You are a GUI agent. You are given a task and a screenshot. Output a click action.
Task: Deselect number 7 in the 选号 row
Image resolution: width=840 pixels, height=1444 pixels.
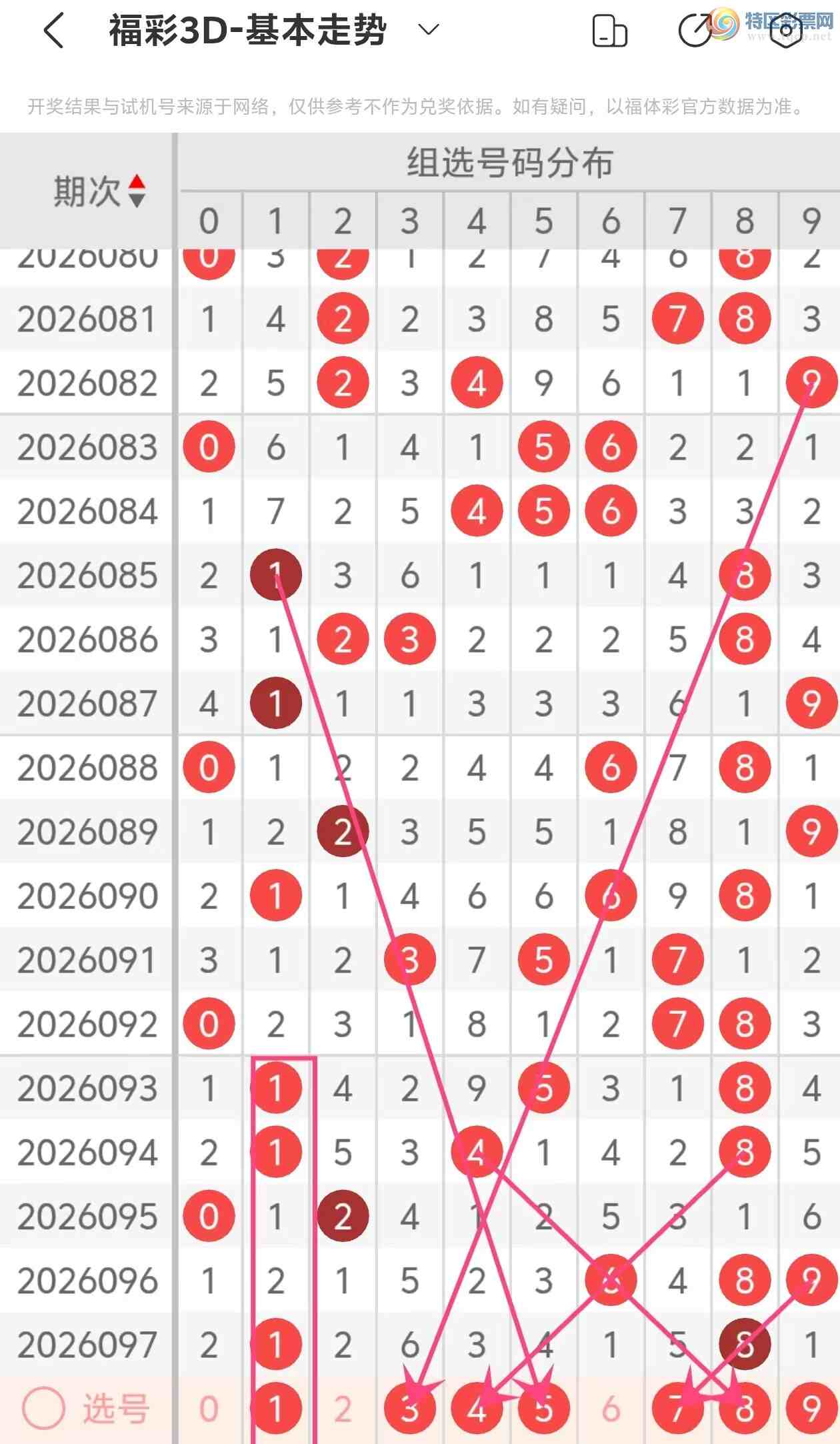pyautogui.click(x=677, y=1409)
